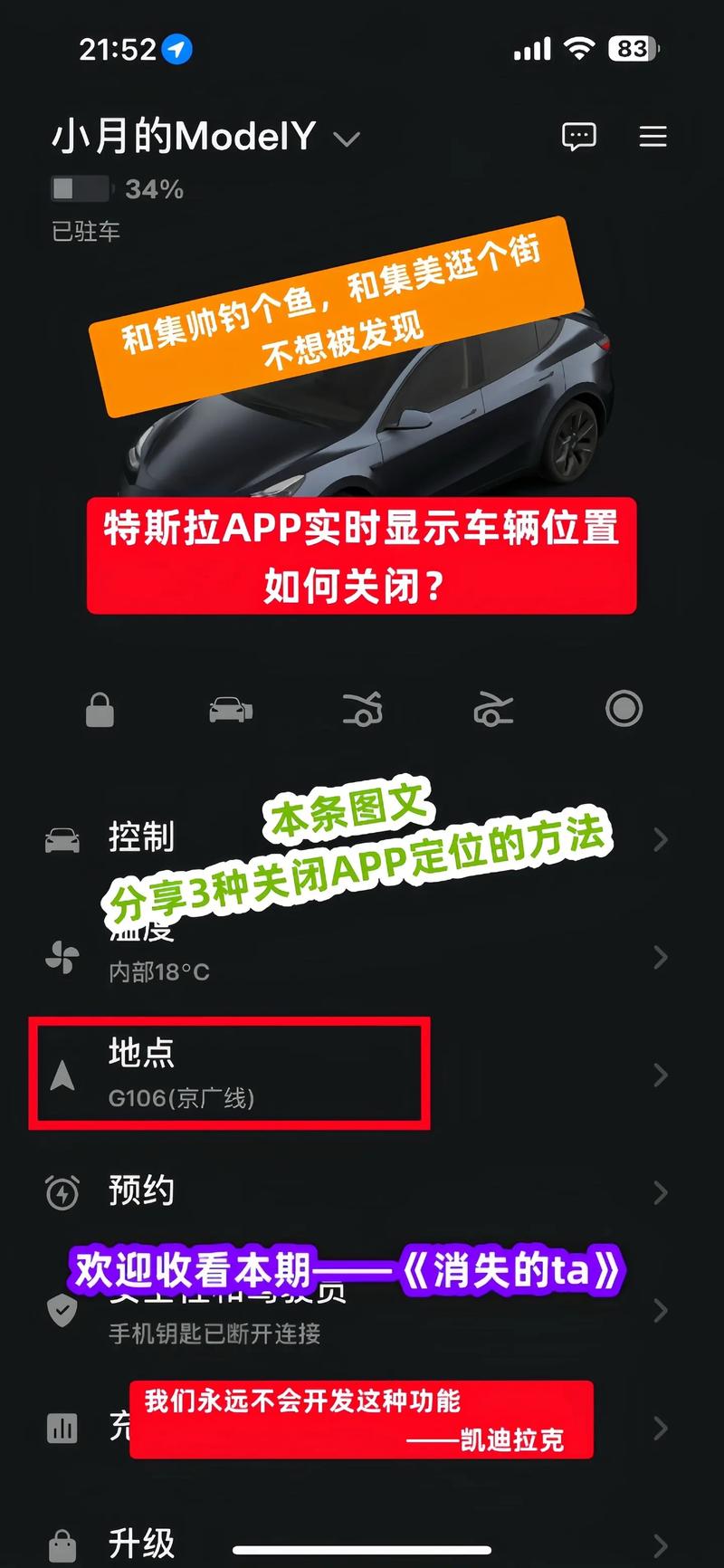This screenshot has height=1568, width=724.
Task: Open the rear trunk quick action
Action: point(493,710)
